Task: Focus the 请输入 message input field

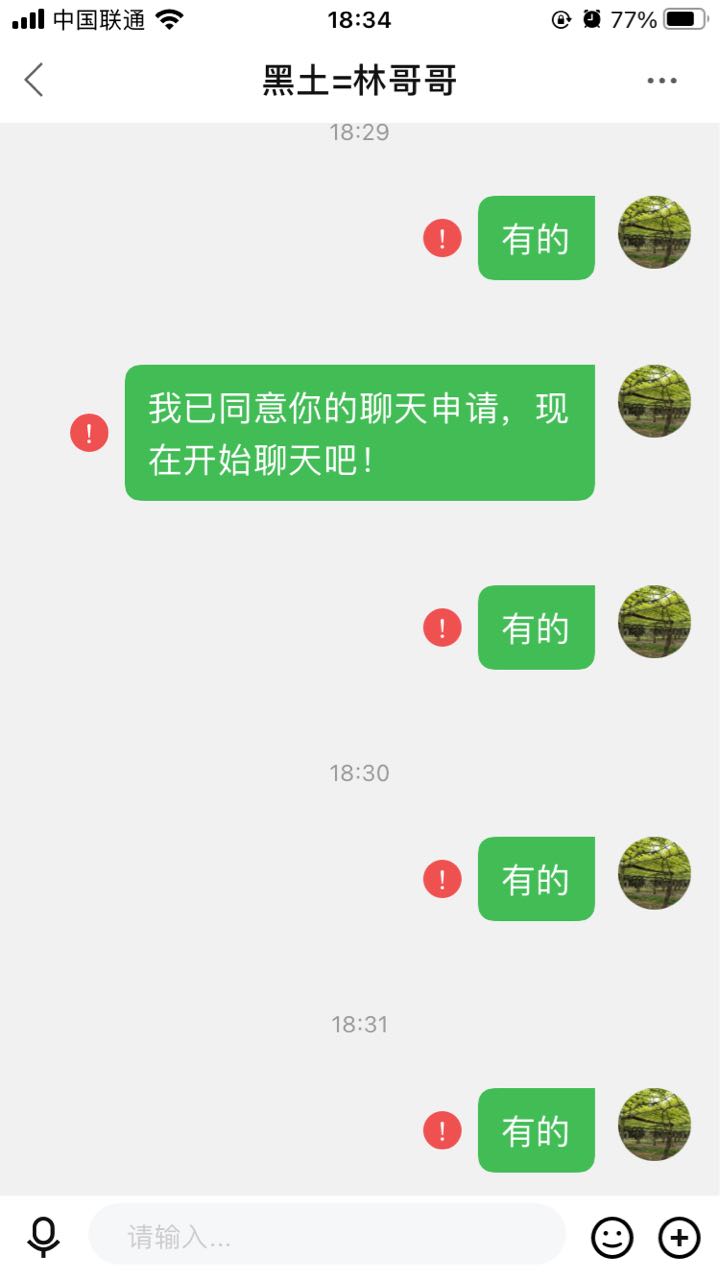Action: (x=327, y=1237)
